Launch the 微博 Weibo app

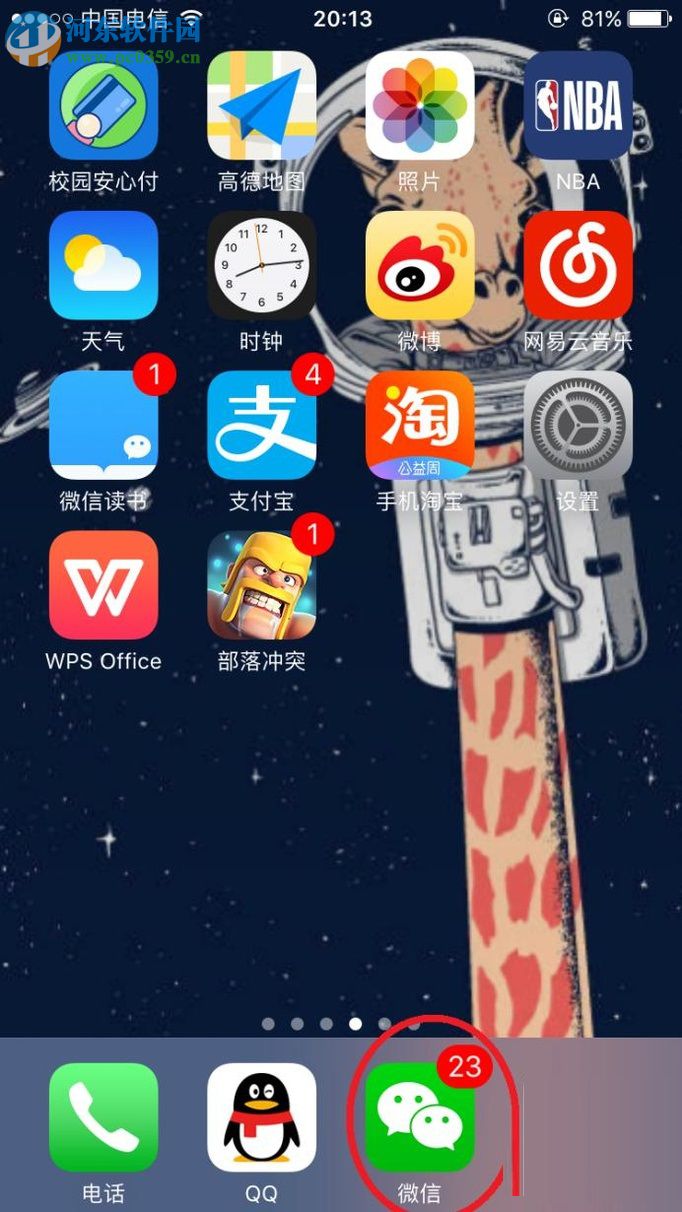tap(419, 265)
